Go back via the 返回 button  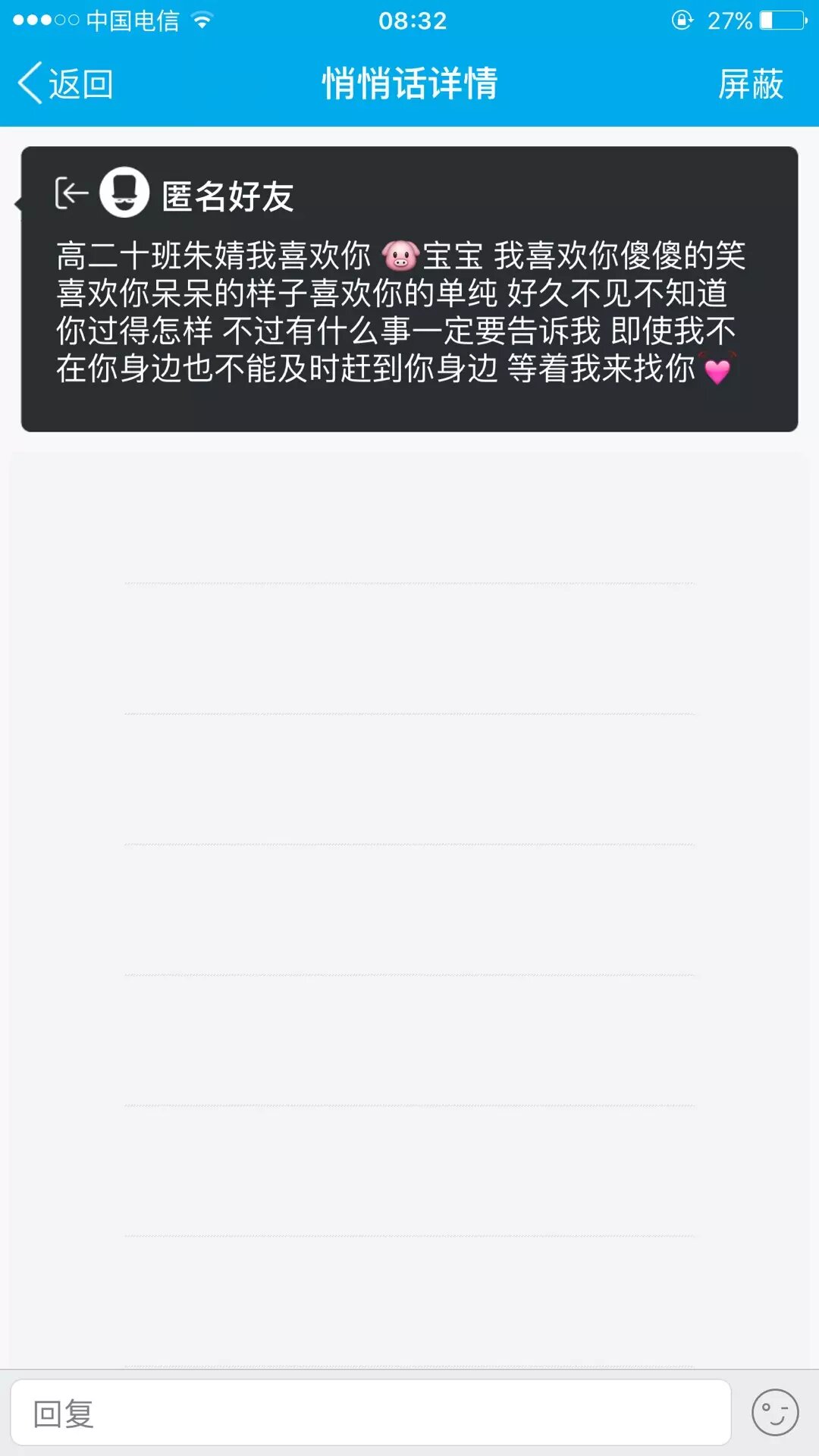67,83
